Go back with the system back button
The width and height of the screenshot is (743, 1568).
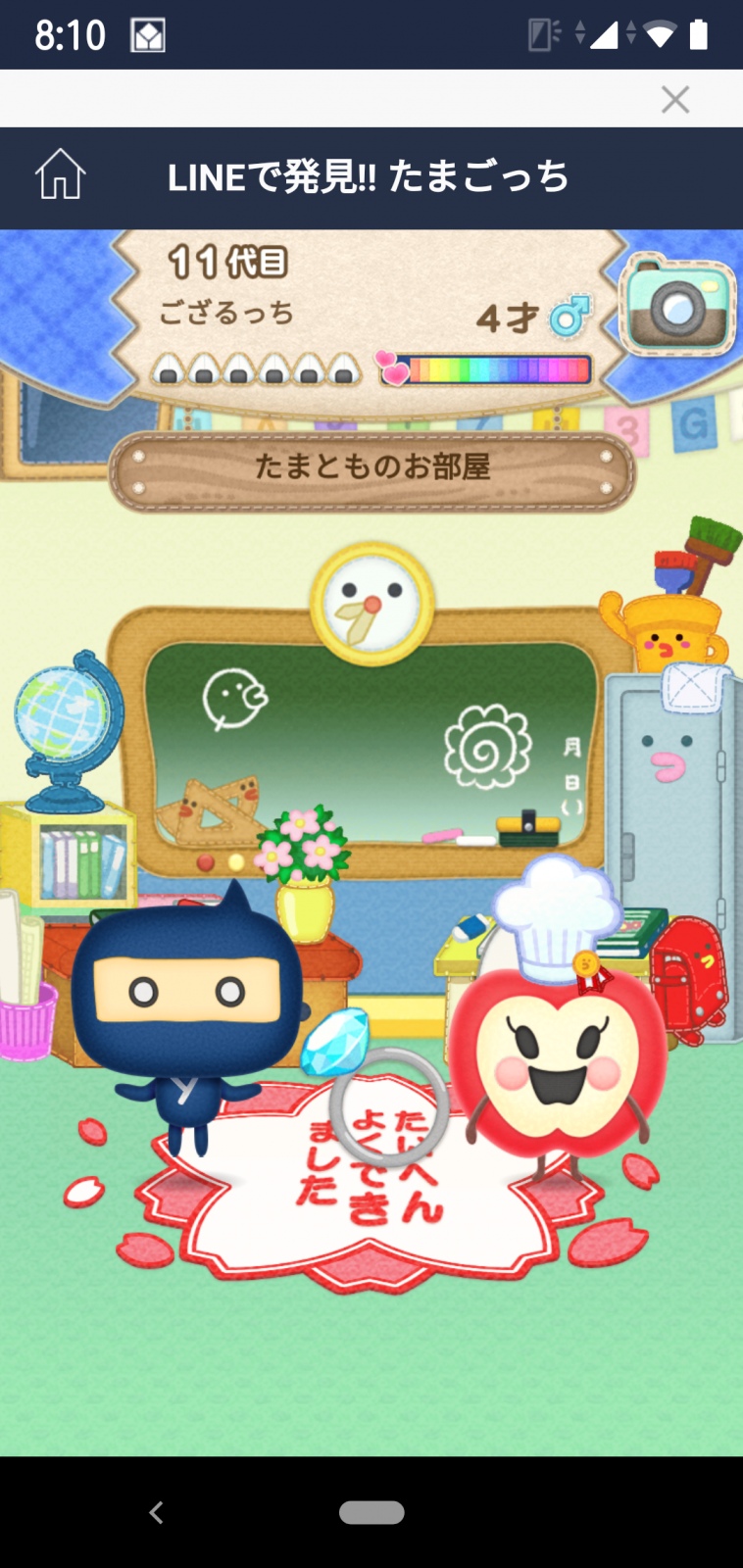coord(156,1512)
